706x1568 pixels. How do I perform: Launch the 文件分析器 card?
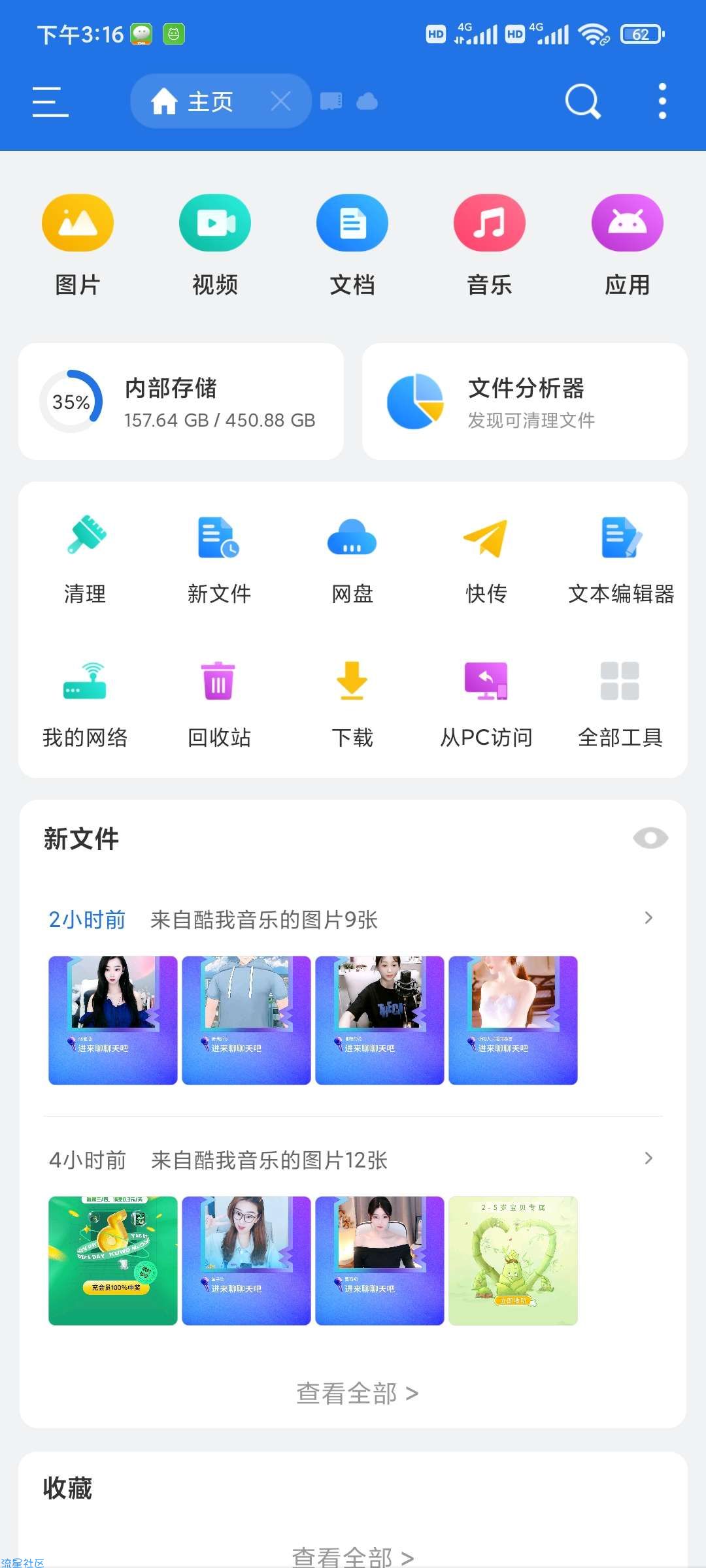[x=525, y=402]
